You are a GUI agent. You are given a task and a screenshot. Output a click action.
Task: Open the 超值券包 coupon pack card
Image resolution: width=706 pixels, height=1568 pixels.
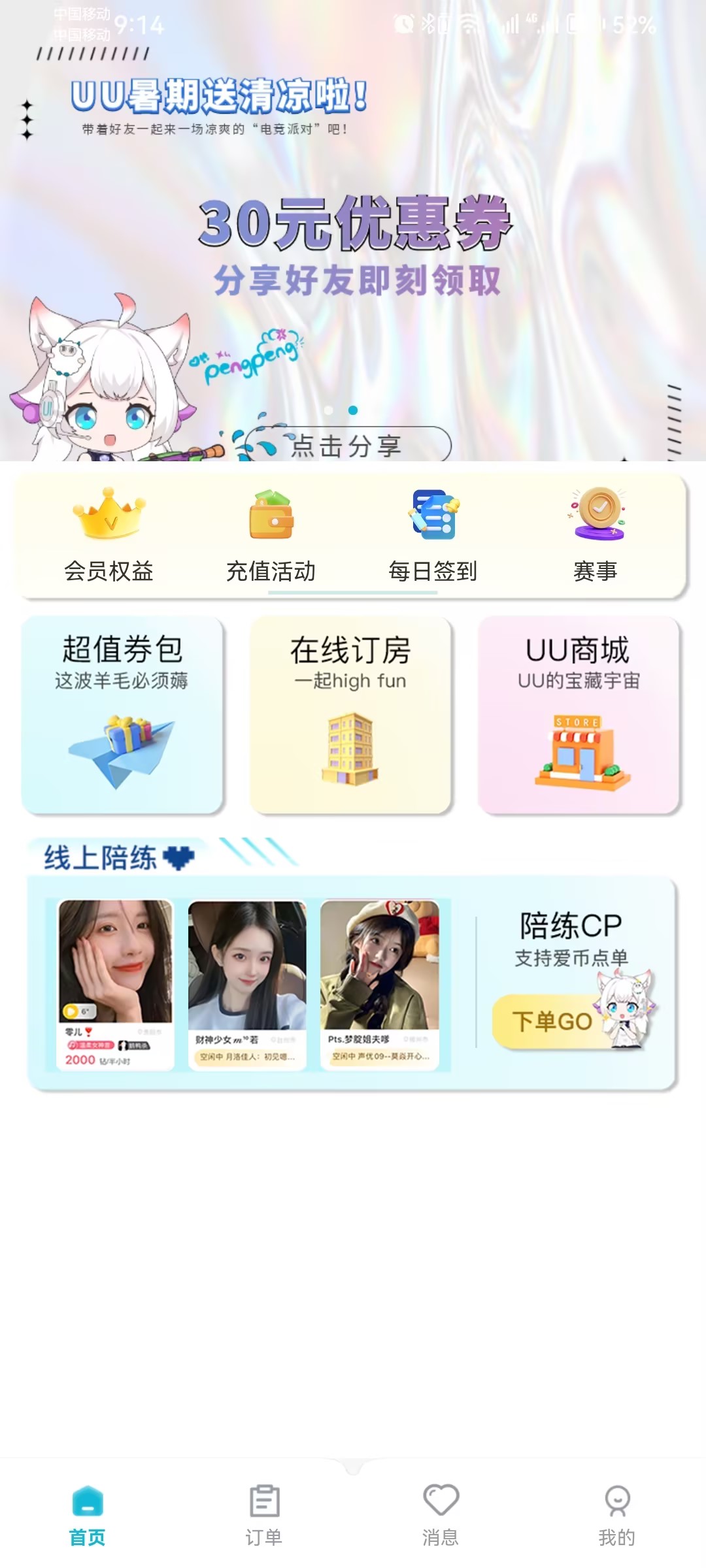122,714
